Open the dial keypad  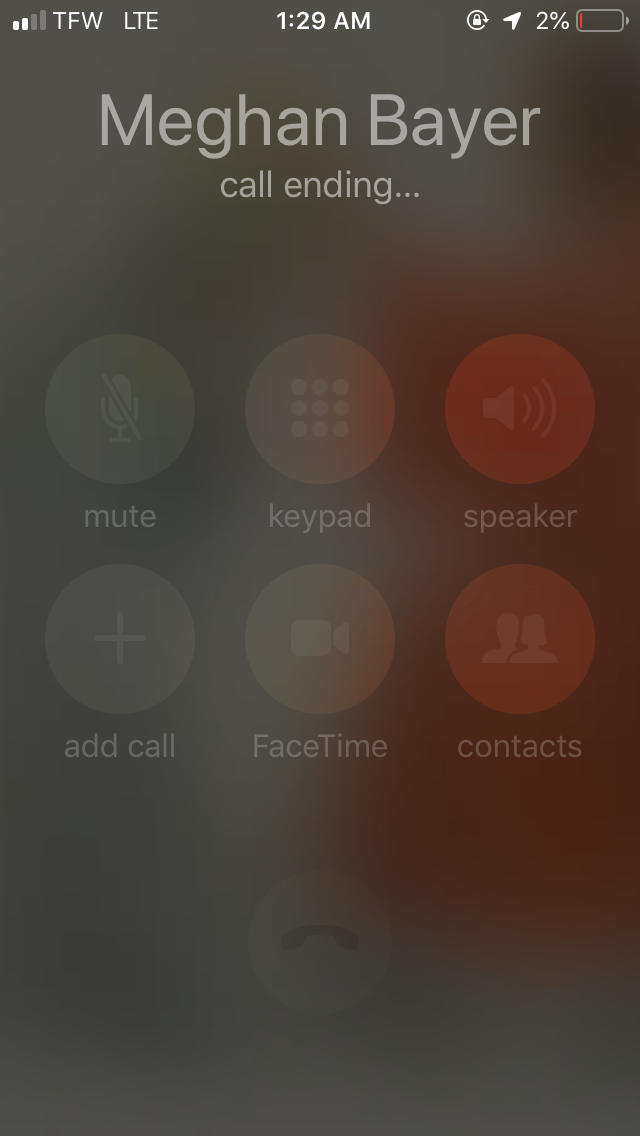click(x=320, y=409)
